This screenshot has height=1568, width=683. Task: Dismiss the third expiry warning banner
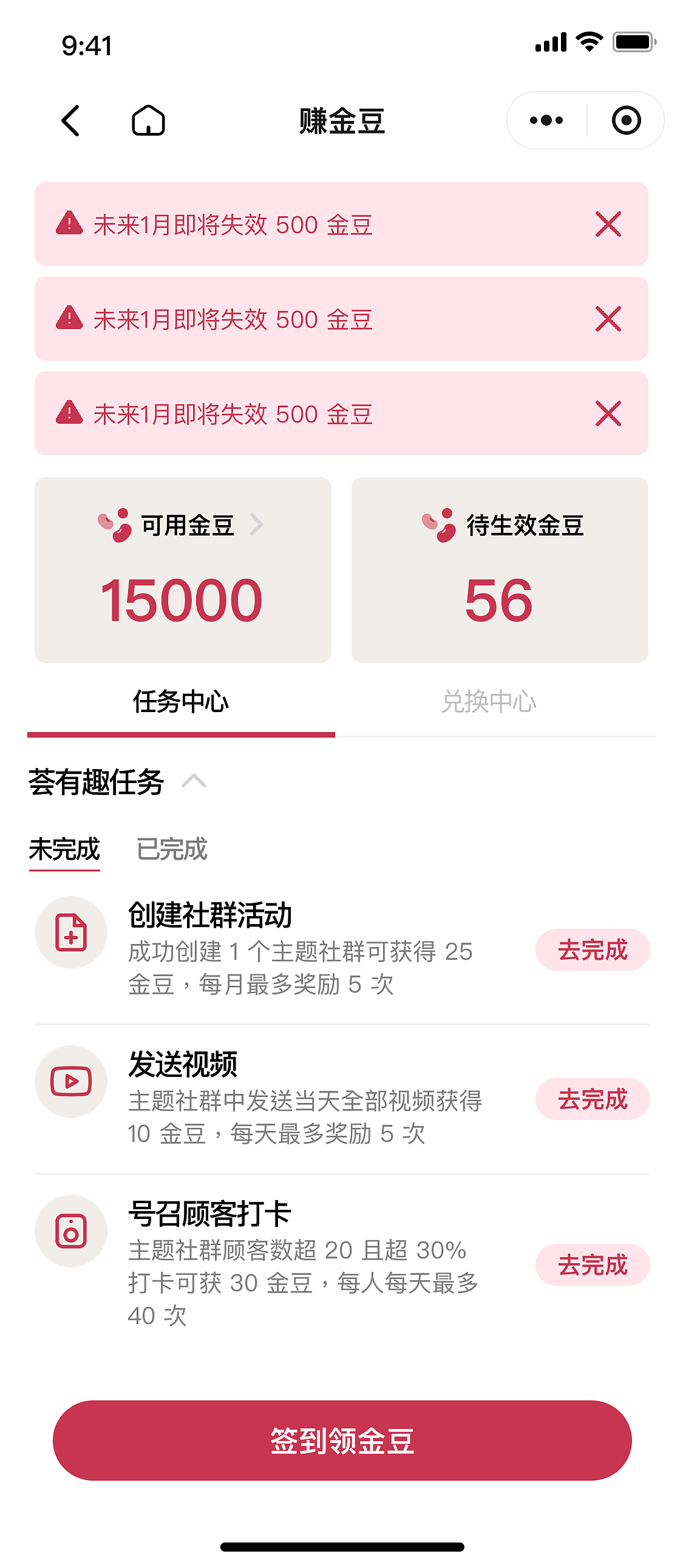tap(610, 412)
